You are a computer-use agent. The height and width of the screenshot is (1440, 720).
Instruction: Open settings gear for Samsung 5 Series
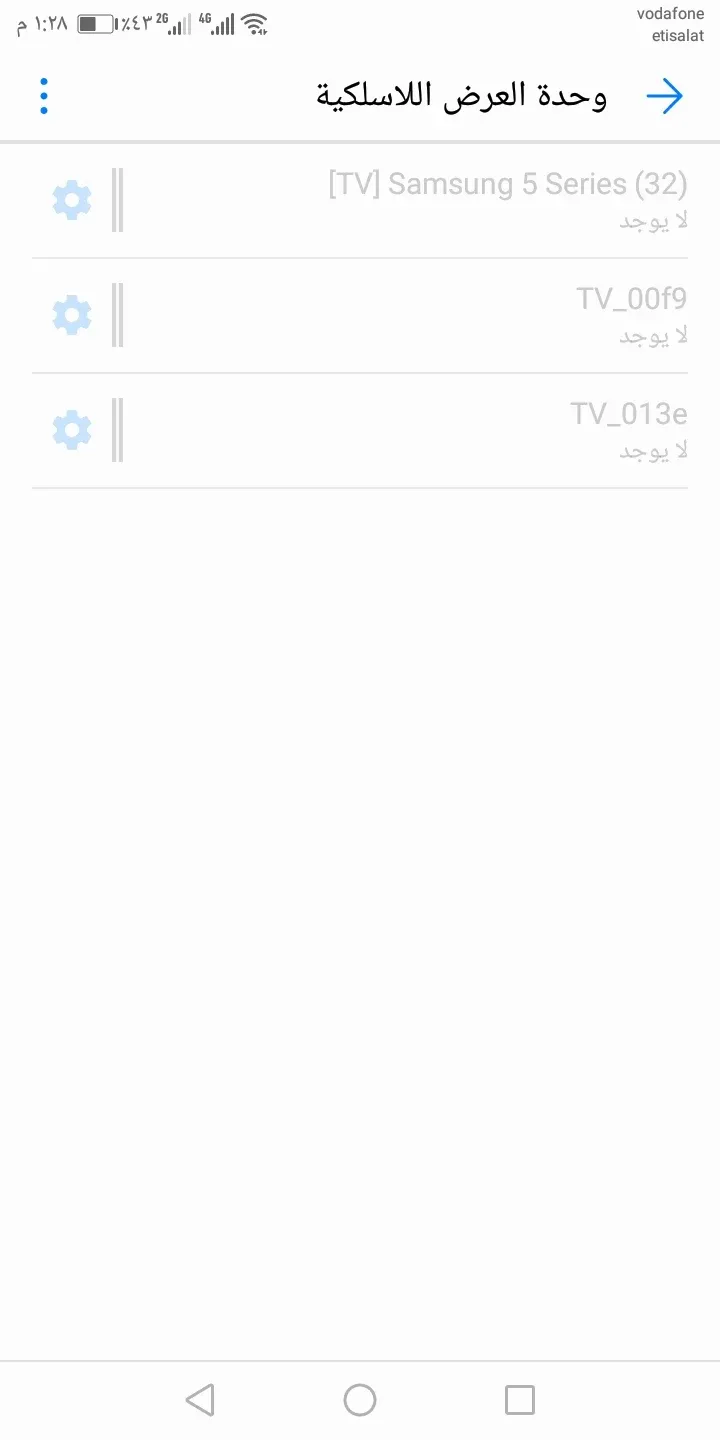pos(72,201)
